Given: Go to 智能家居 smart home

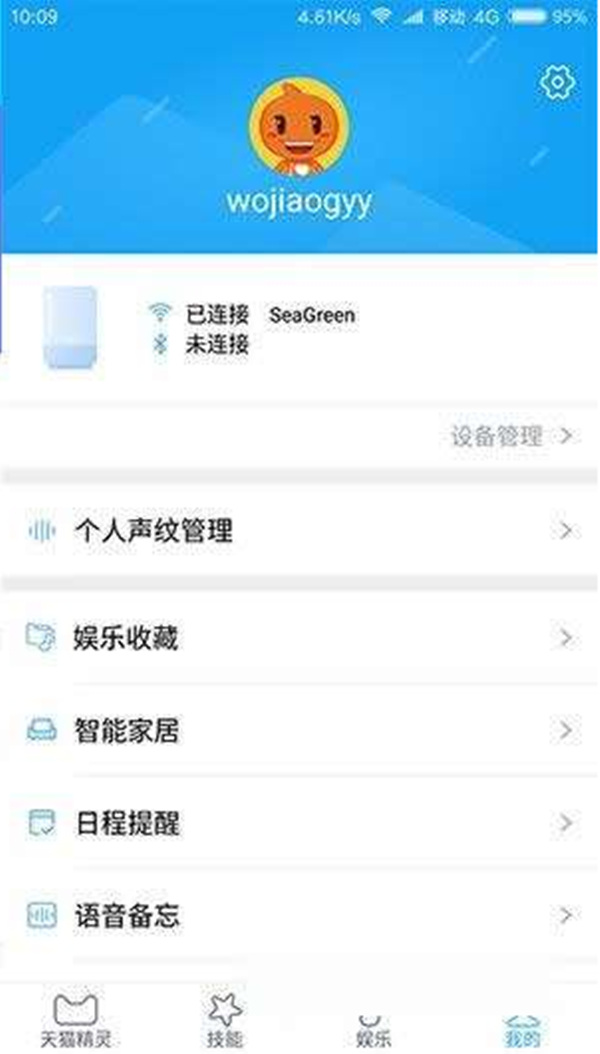Looking at the screenshot, I should coord(300,731).
